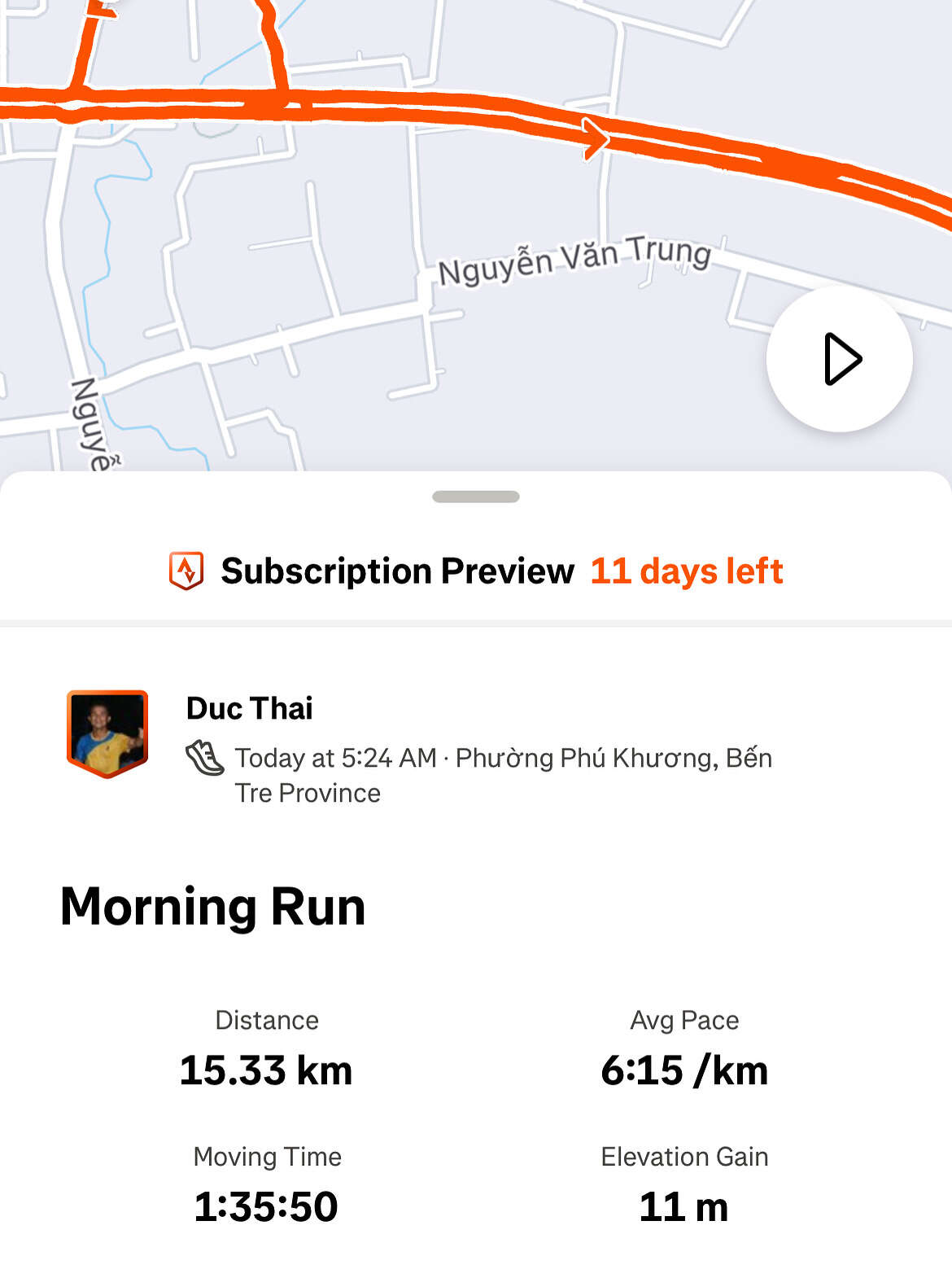
Task: Open Duc Thai's athlete name
Action: 249,708
